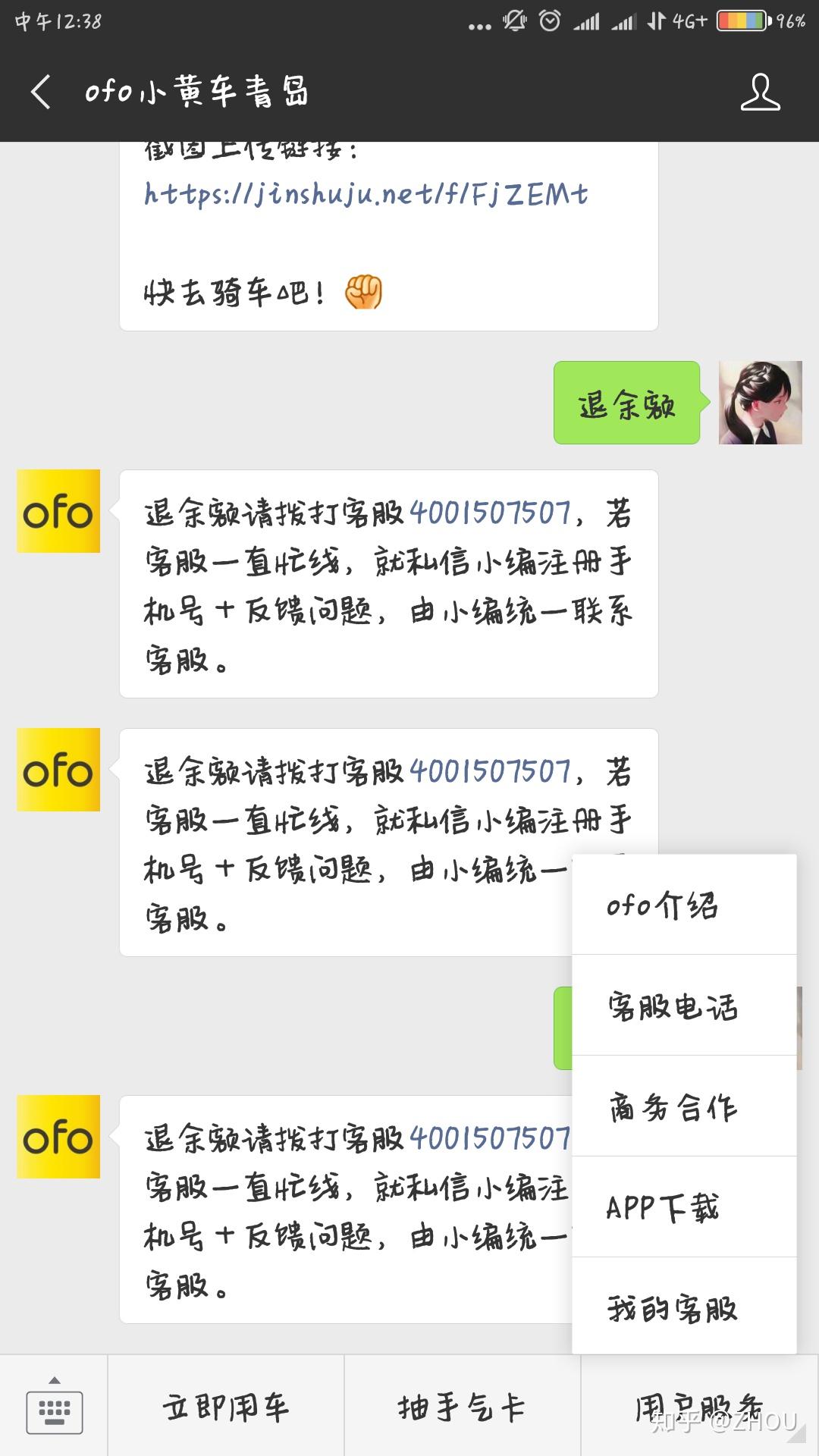Call 4001507507 in the last ofo reply

[490, 1138]
